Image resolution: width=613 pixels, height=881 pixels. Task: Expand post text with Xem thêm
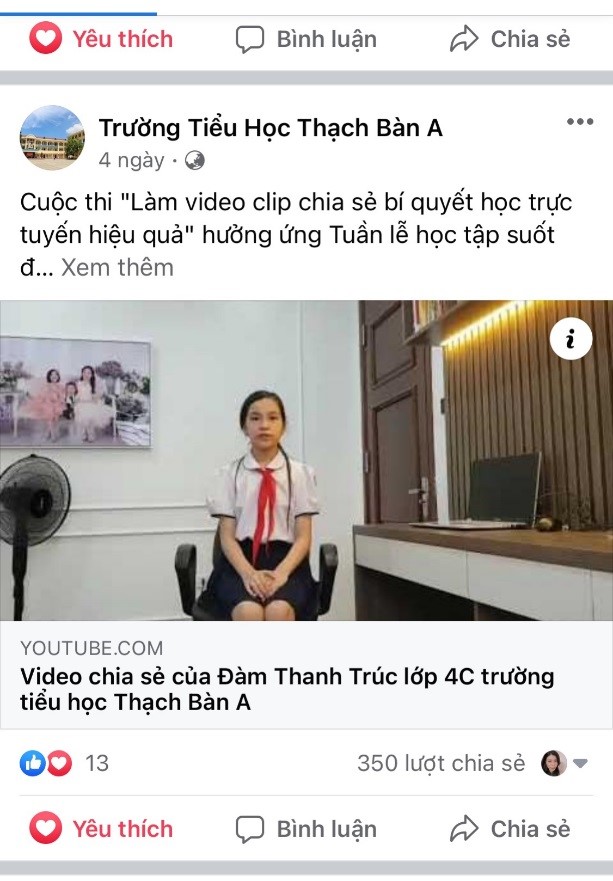click(x=117, y=267)
